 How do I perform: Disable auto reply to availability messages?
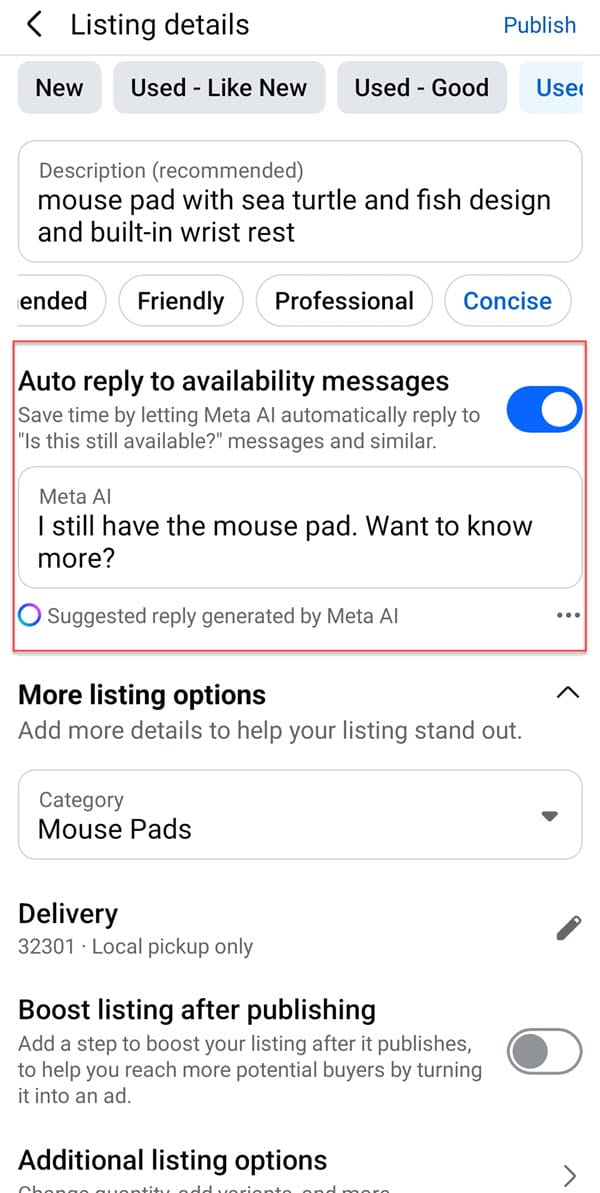pos(544,411)
